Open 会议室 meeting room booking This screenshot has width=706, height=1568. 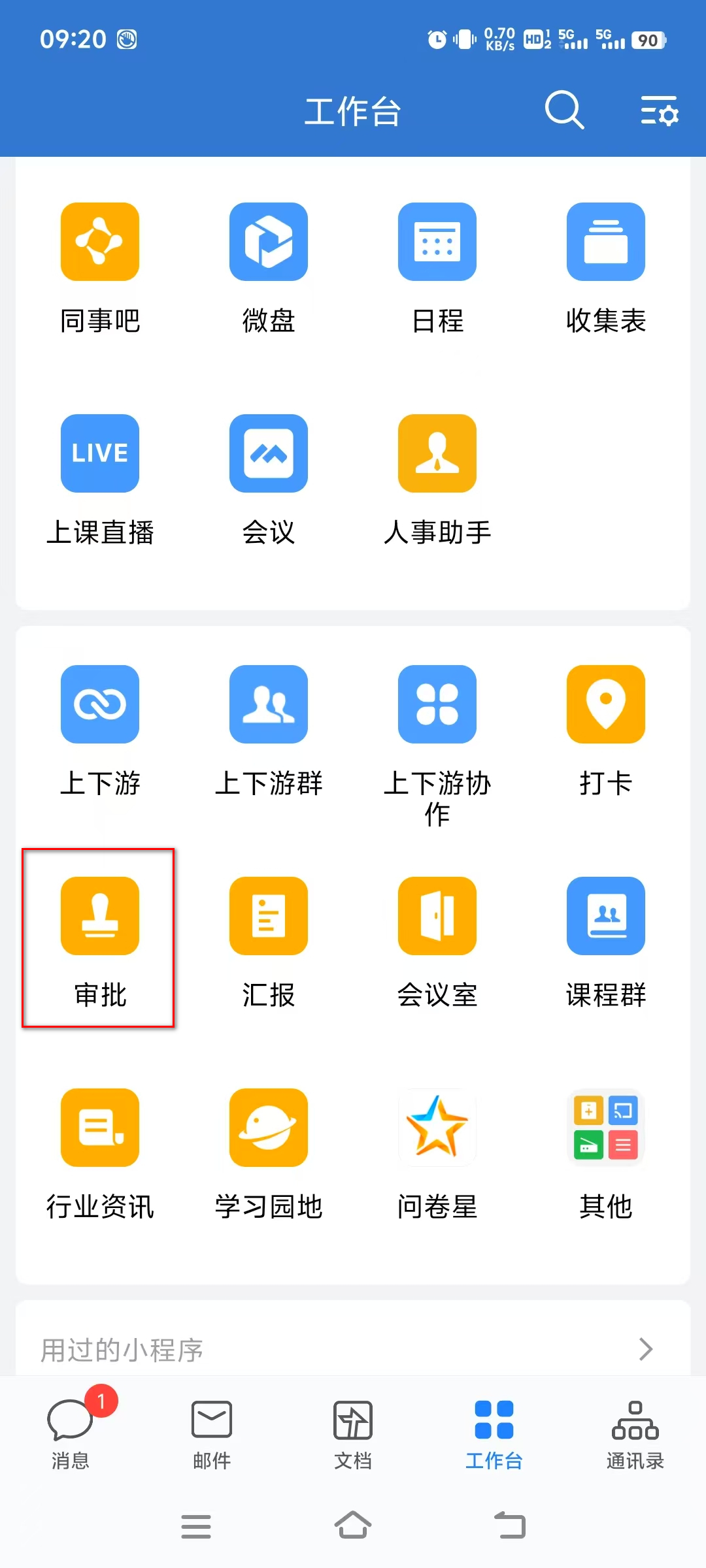click(437, 917)
